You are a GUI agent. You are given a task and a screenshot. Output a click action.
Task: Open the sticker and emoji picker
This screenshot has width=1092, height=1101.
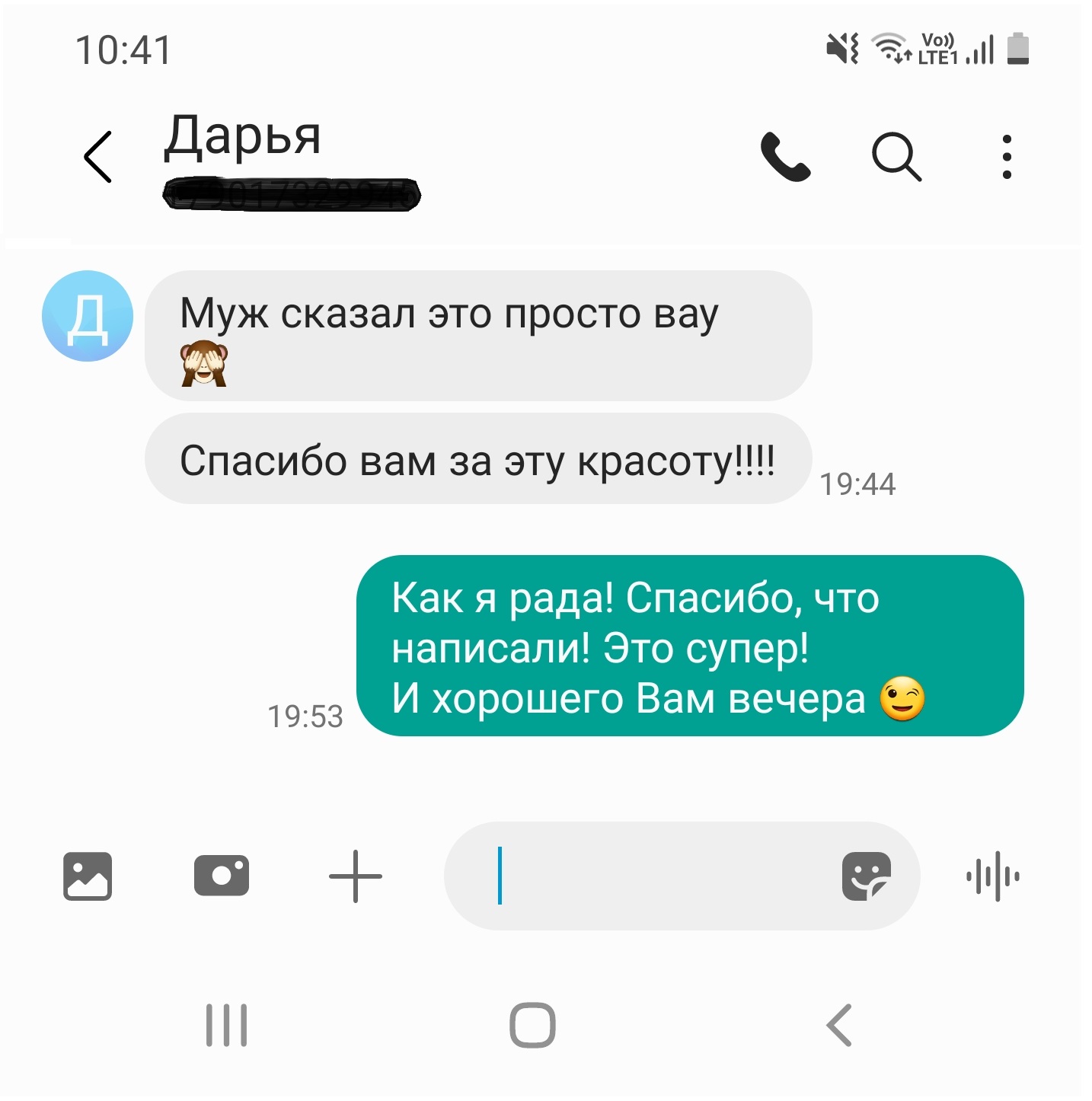(866, 876)
